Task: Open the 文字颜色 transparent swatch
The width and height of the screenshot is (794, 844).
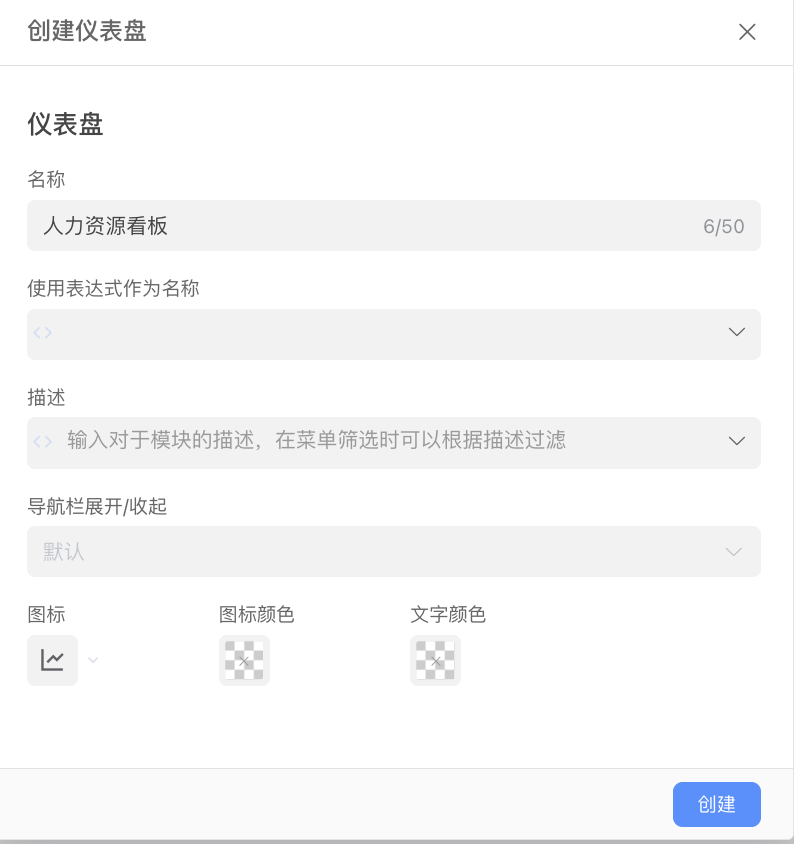Action: point(435,660)
